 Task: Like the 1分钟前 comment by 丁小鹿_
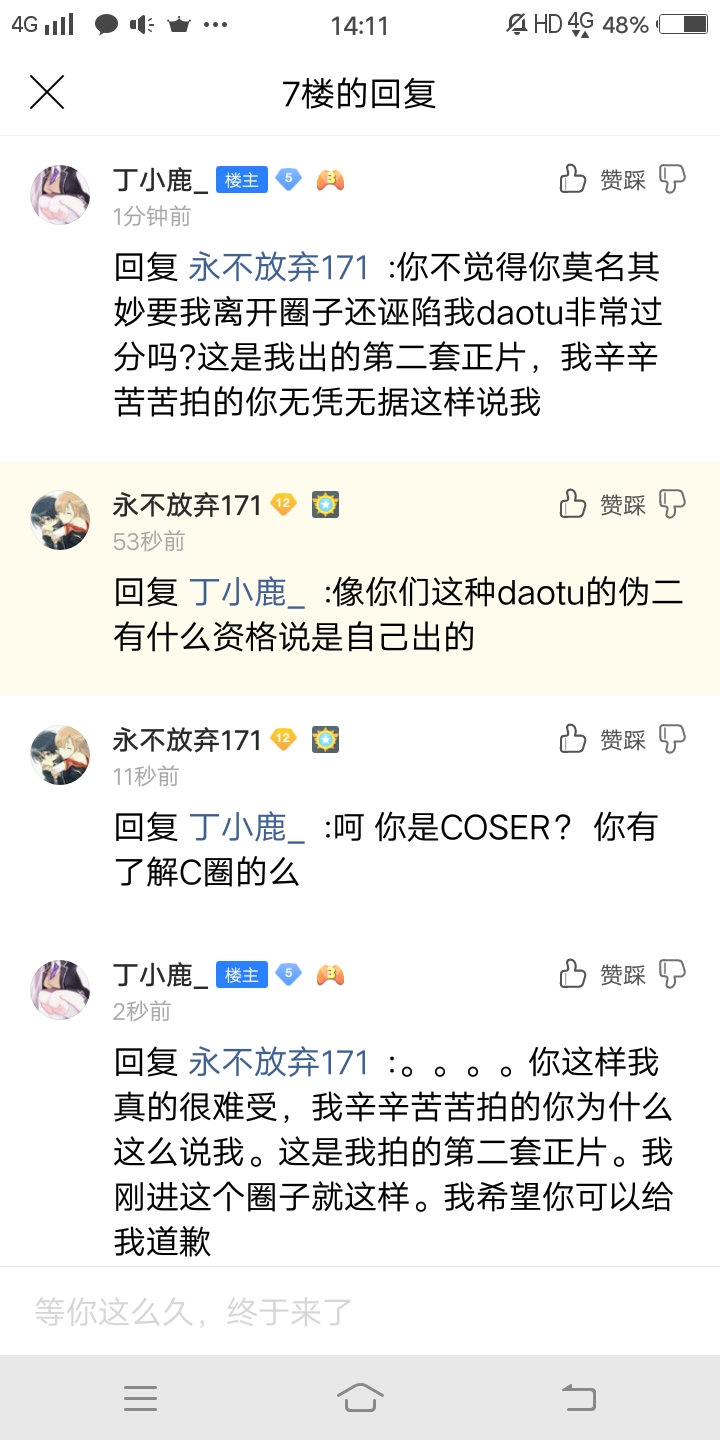click(x=573, y=179)
